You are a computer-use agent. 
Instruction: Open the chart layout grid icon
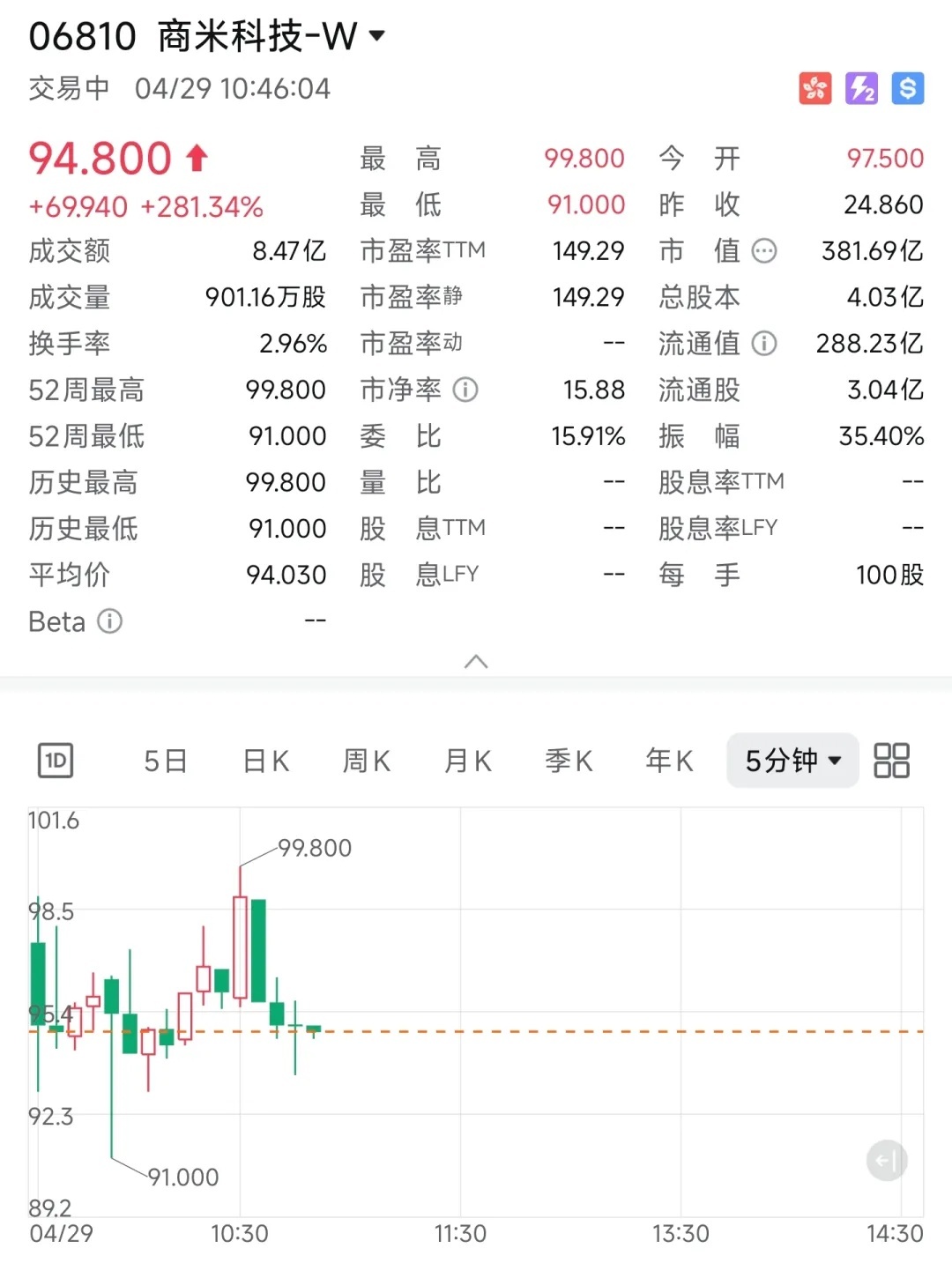(891, 761)
